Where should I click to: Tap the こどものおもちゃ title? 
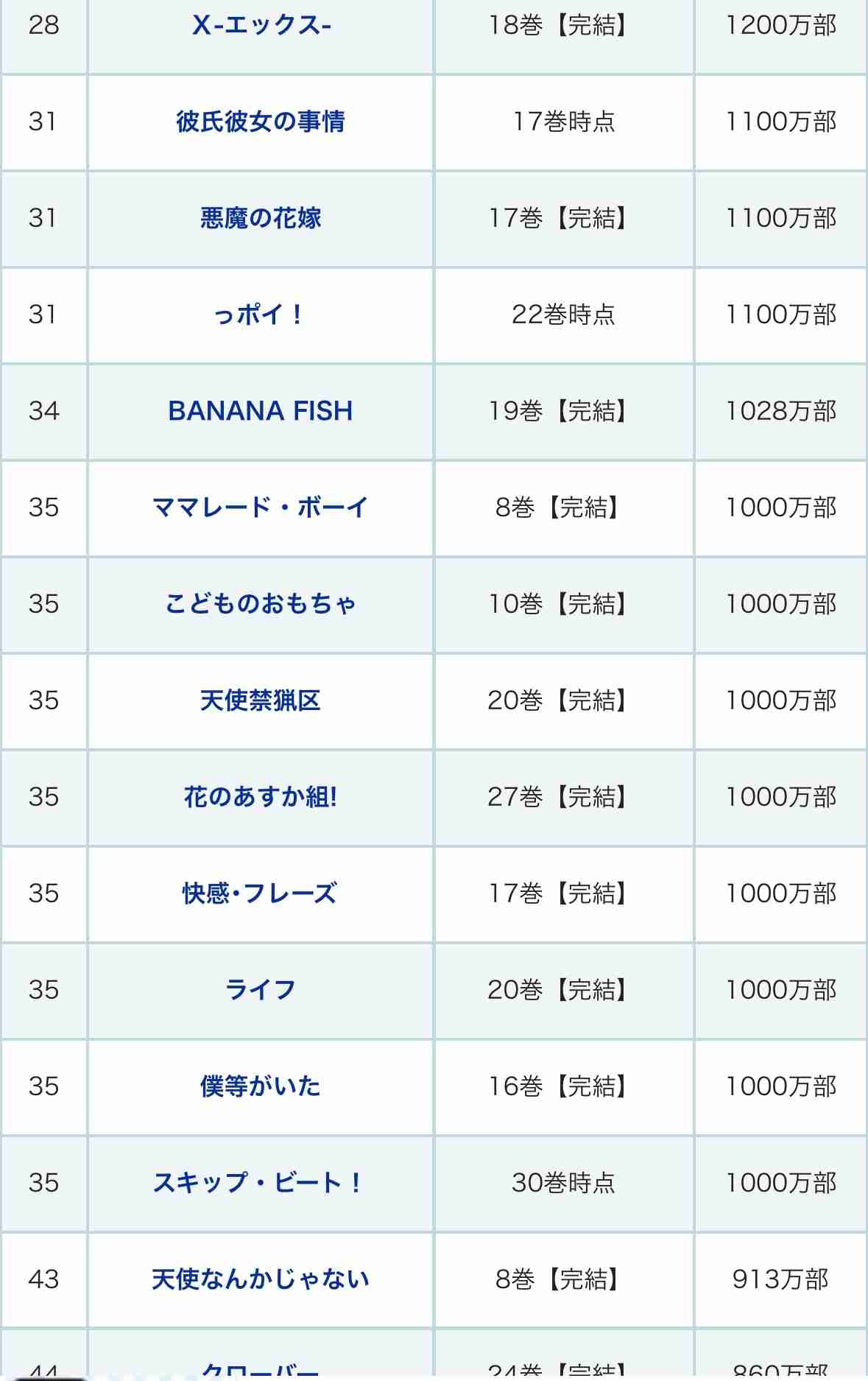pyautogui.click(x=261, y=604)
